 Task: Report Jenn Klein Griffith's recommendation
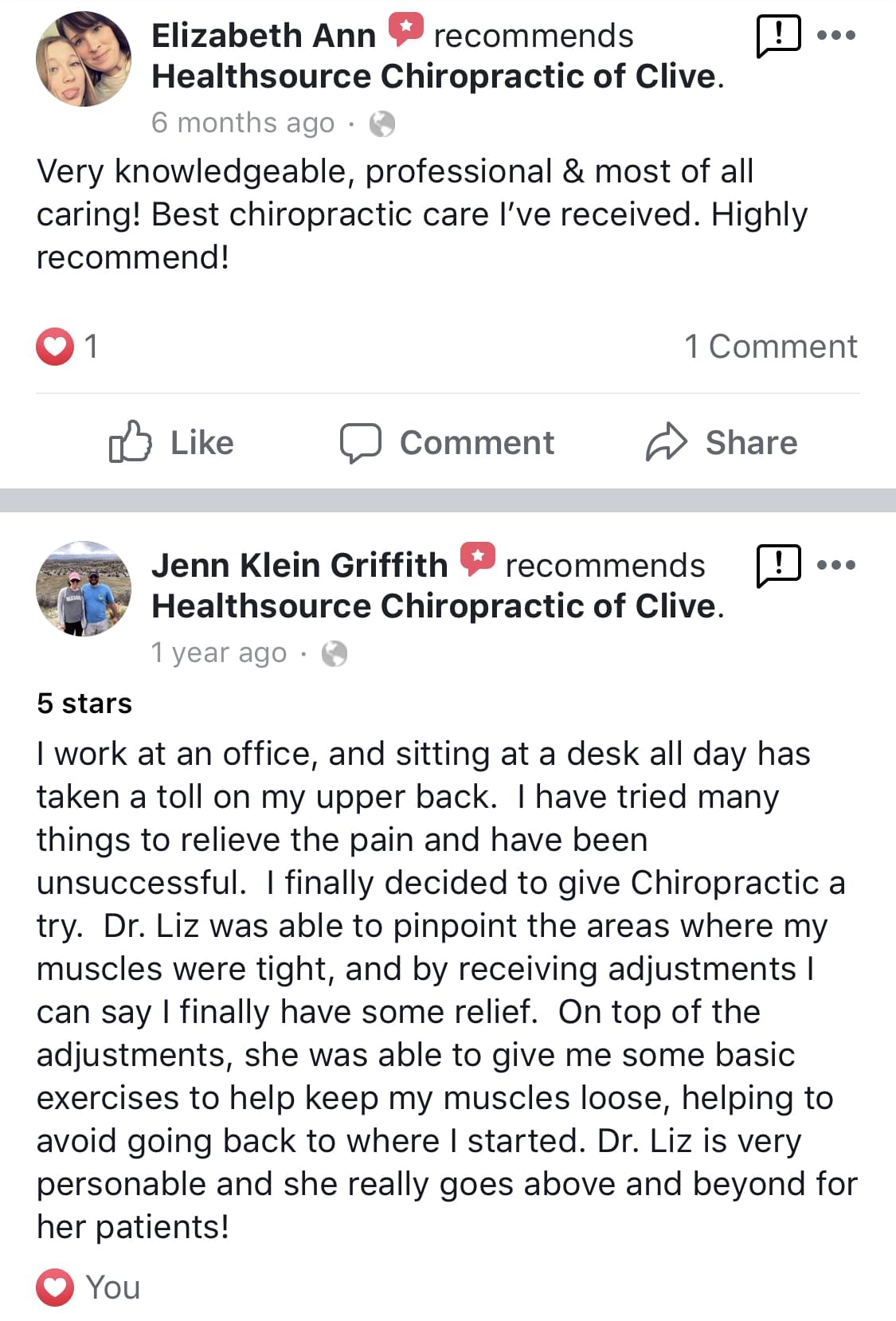[777, 565]
